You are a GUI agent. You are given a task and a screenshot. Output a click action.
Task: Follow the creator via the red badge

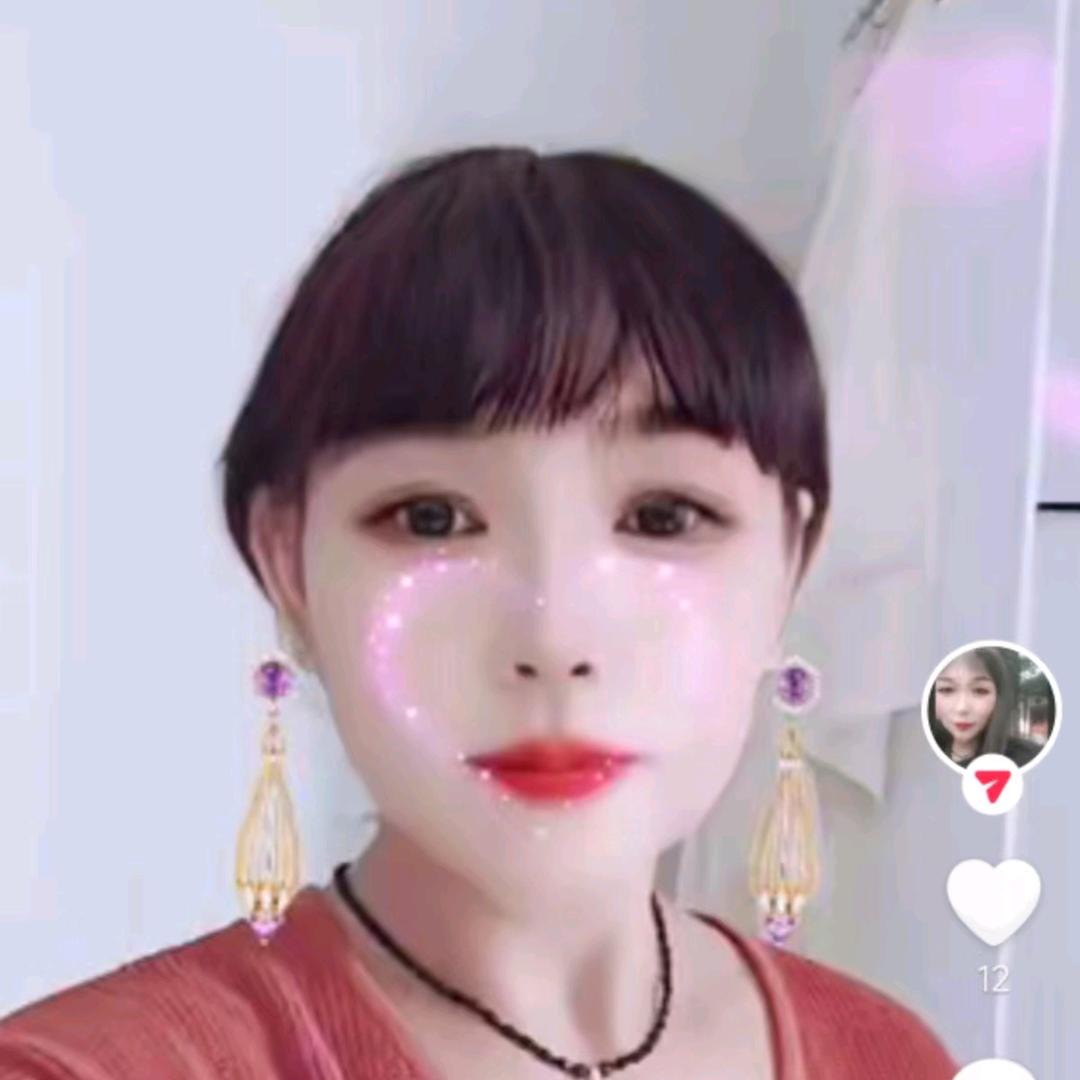pyautogui.click(x=992, y=786)
